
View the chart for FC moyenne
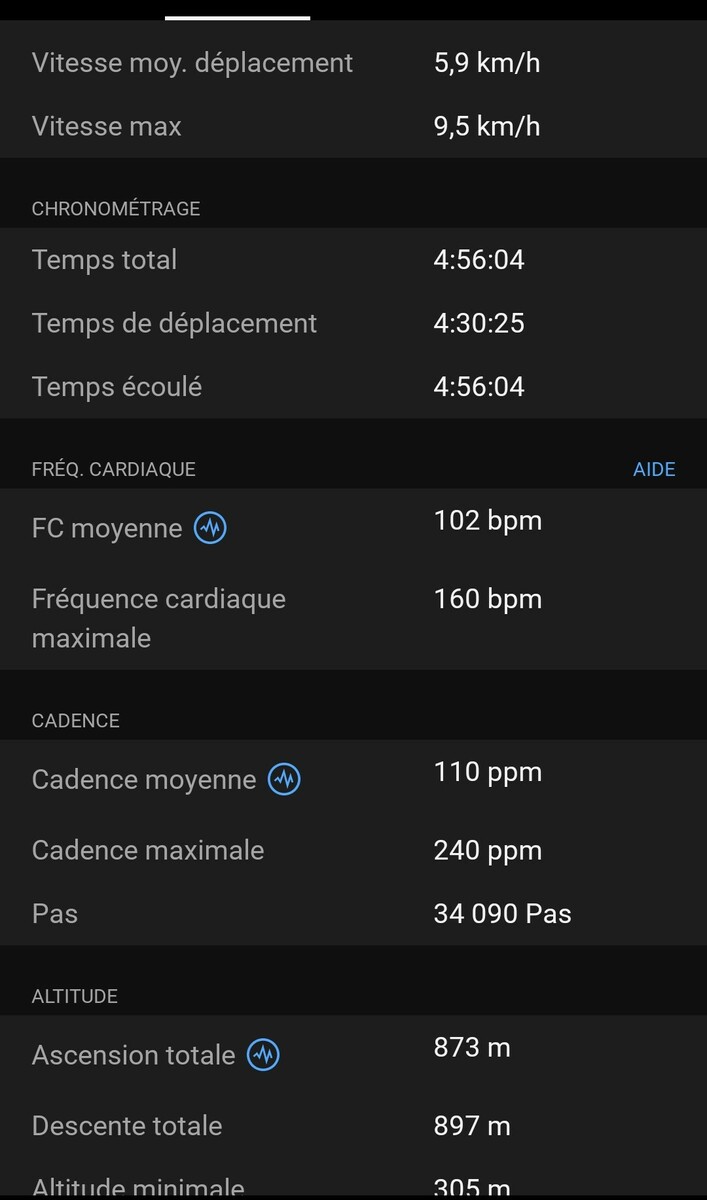210,527
